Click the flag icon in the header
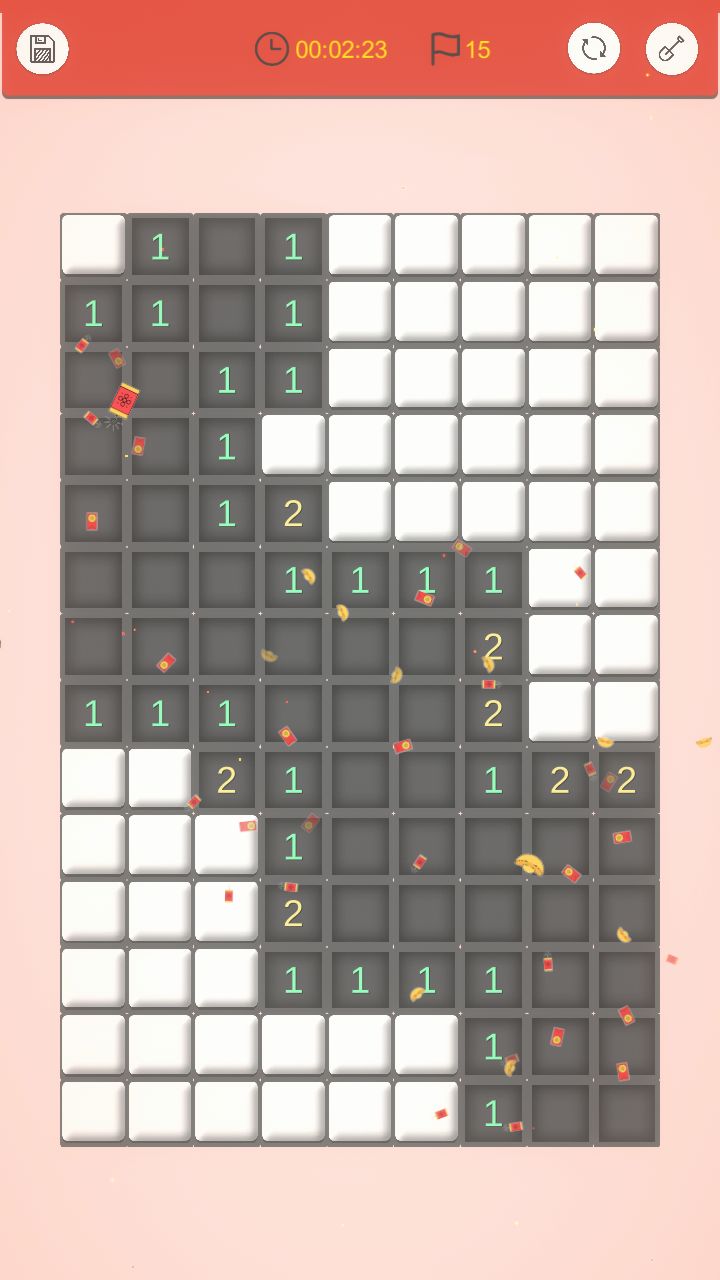 (x=443, y=45)
